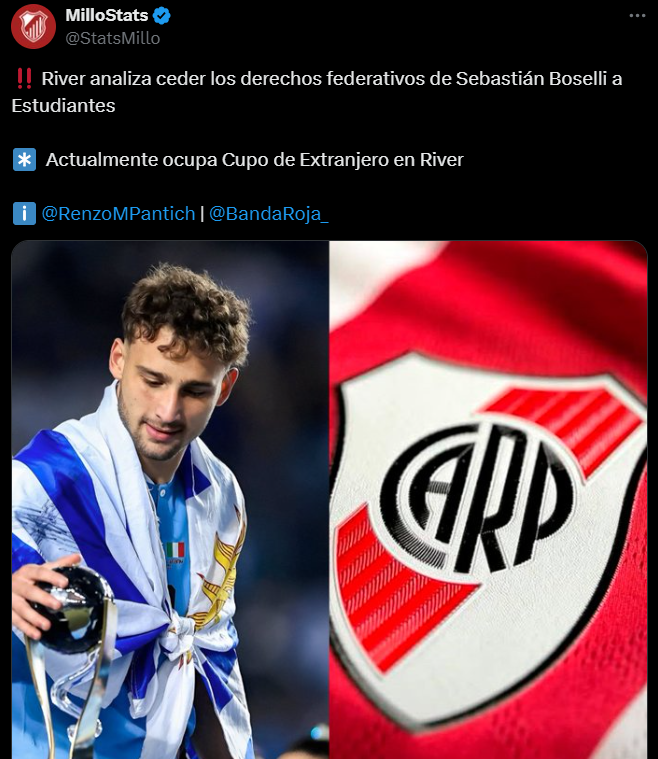658x759 pixels.
Task: Open the @BandaRoja_ mention link
Action: pos(268,213)
